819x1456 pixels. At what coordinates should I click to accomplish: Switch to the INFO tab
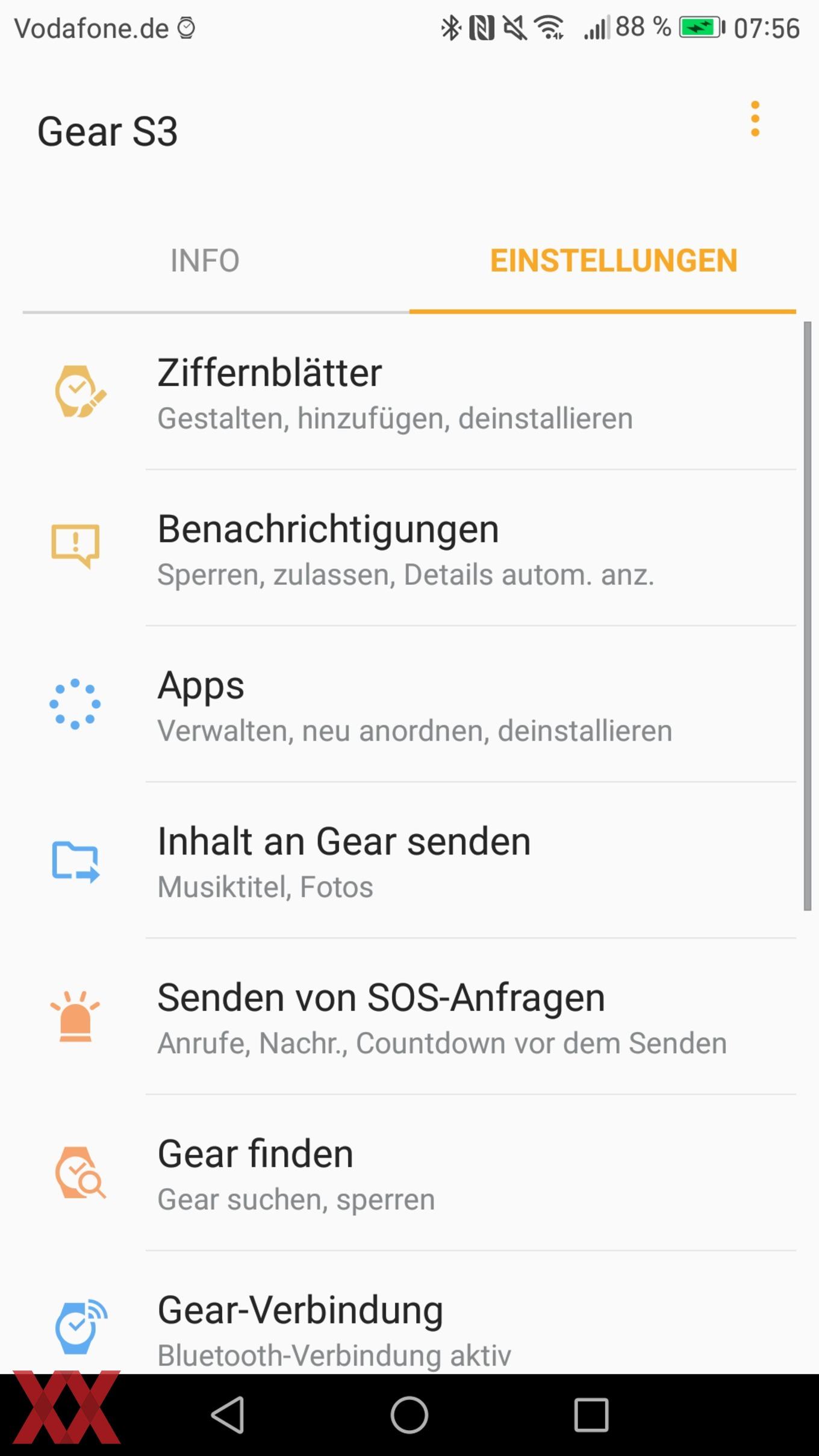click(x=205, y=261)
